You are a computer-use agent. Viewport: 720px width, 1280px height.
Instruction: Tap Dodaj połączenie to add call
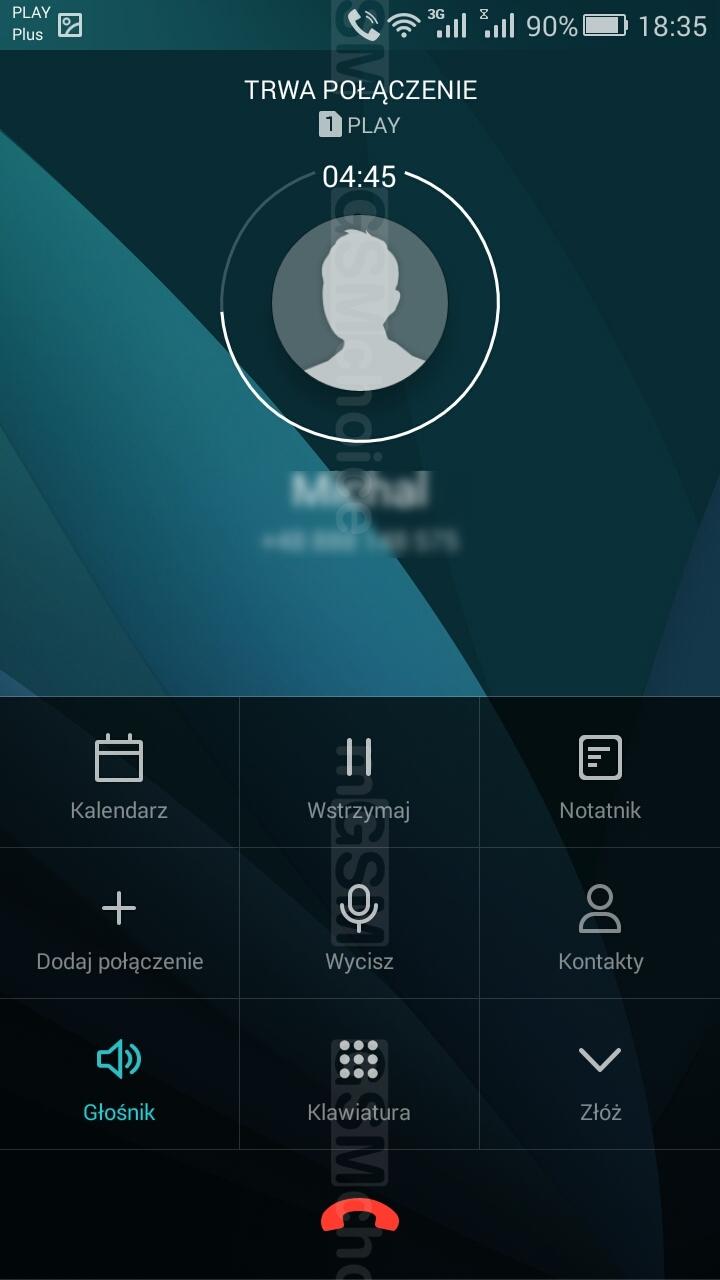coord(119,923)
